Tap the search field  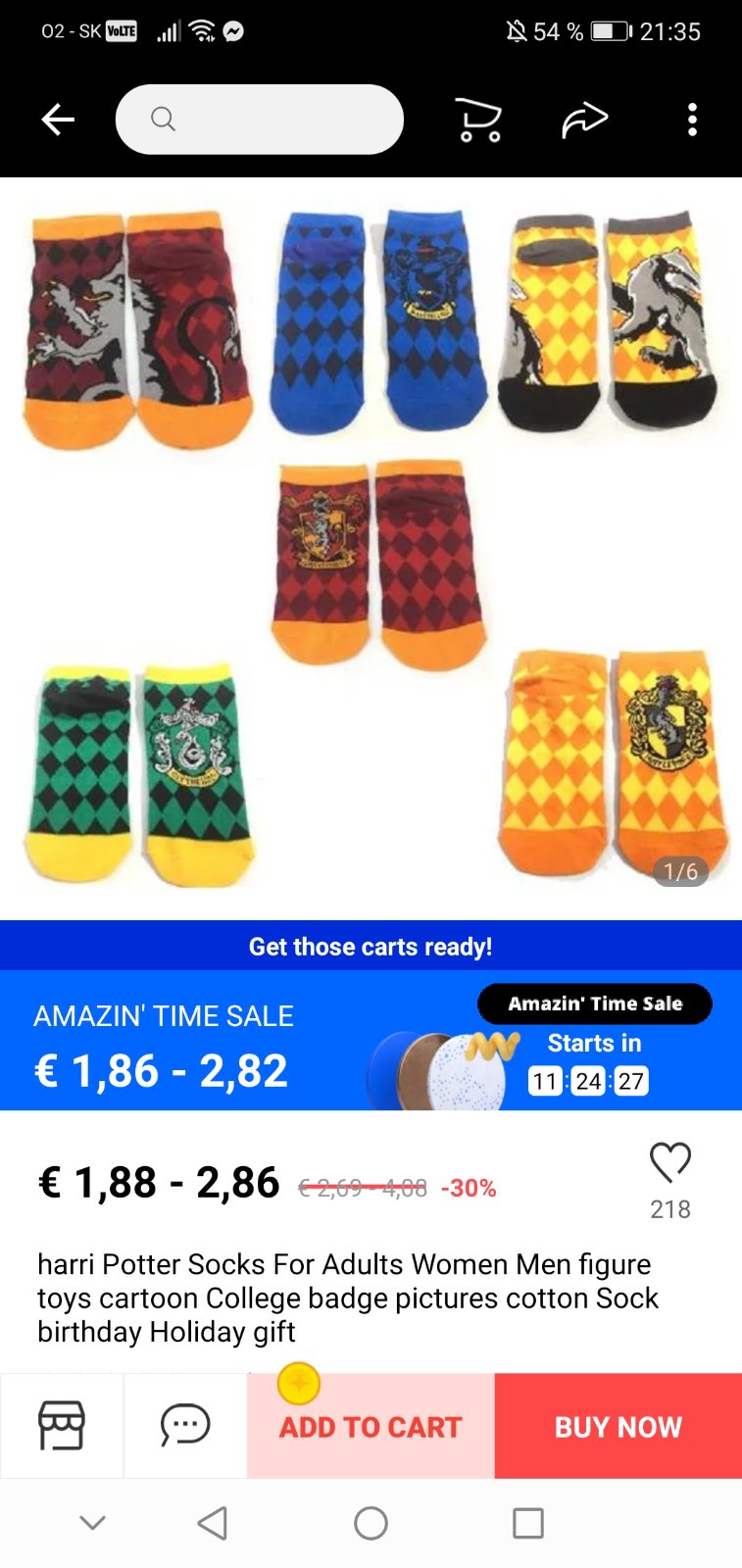pos(260,120)
